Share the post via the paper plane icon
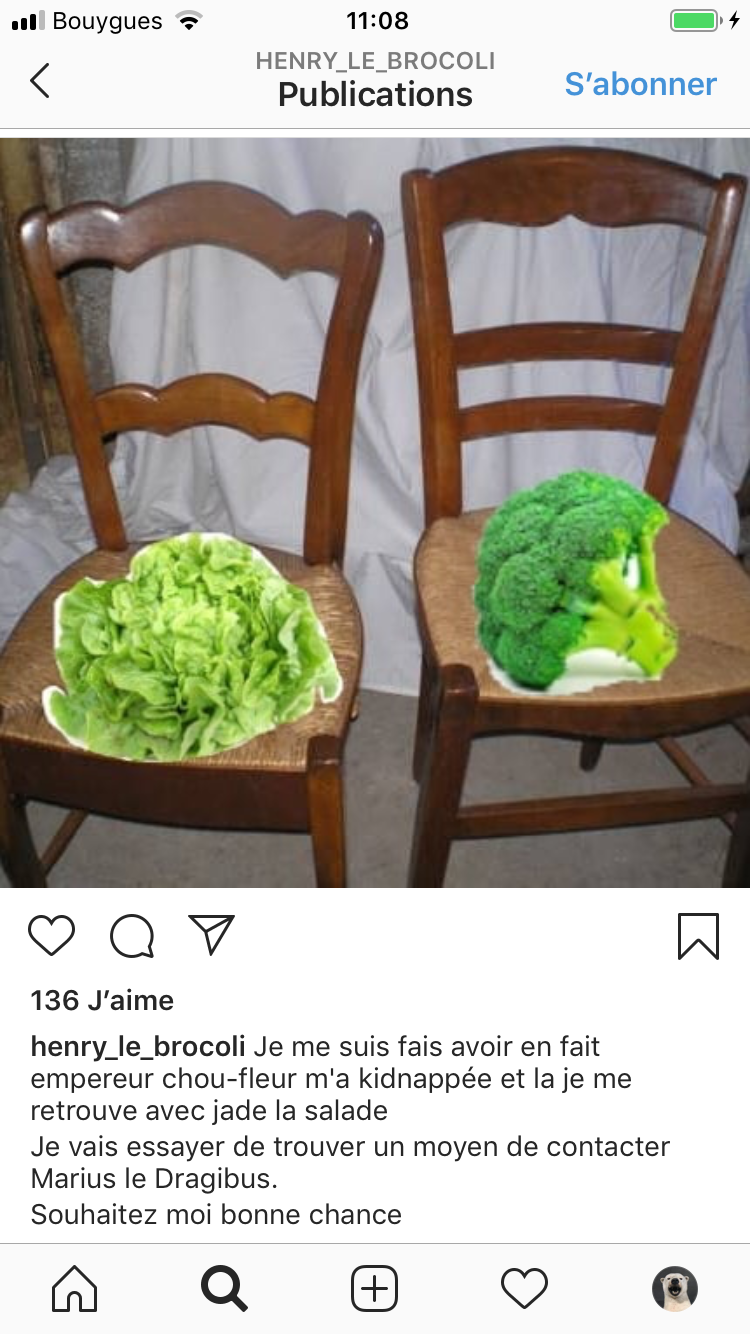750x1334 pixels. click(211, 935)
